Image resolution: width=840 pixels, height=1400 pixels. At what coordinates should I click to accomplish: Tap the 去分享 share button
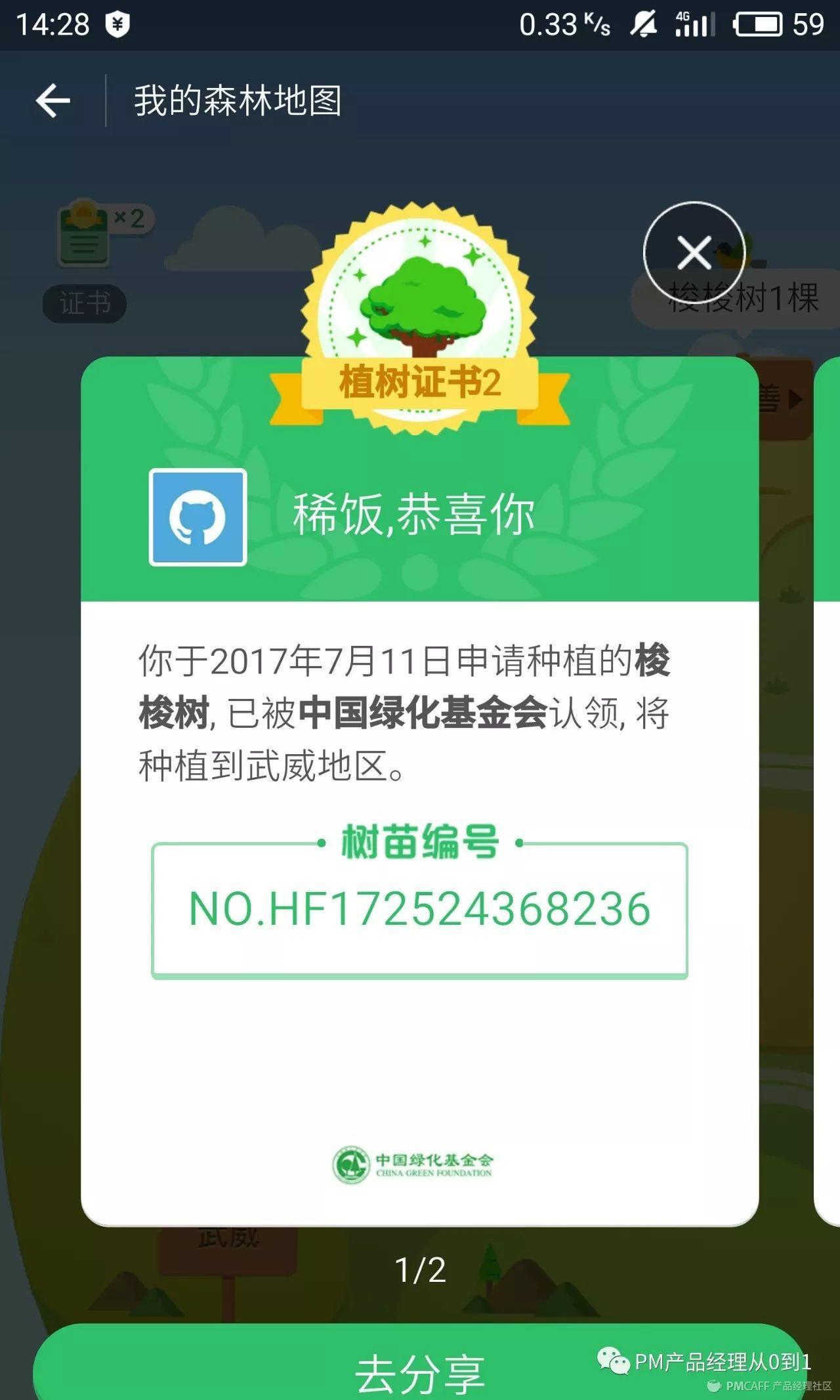coord(419,1369)
